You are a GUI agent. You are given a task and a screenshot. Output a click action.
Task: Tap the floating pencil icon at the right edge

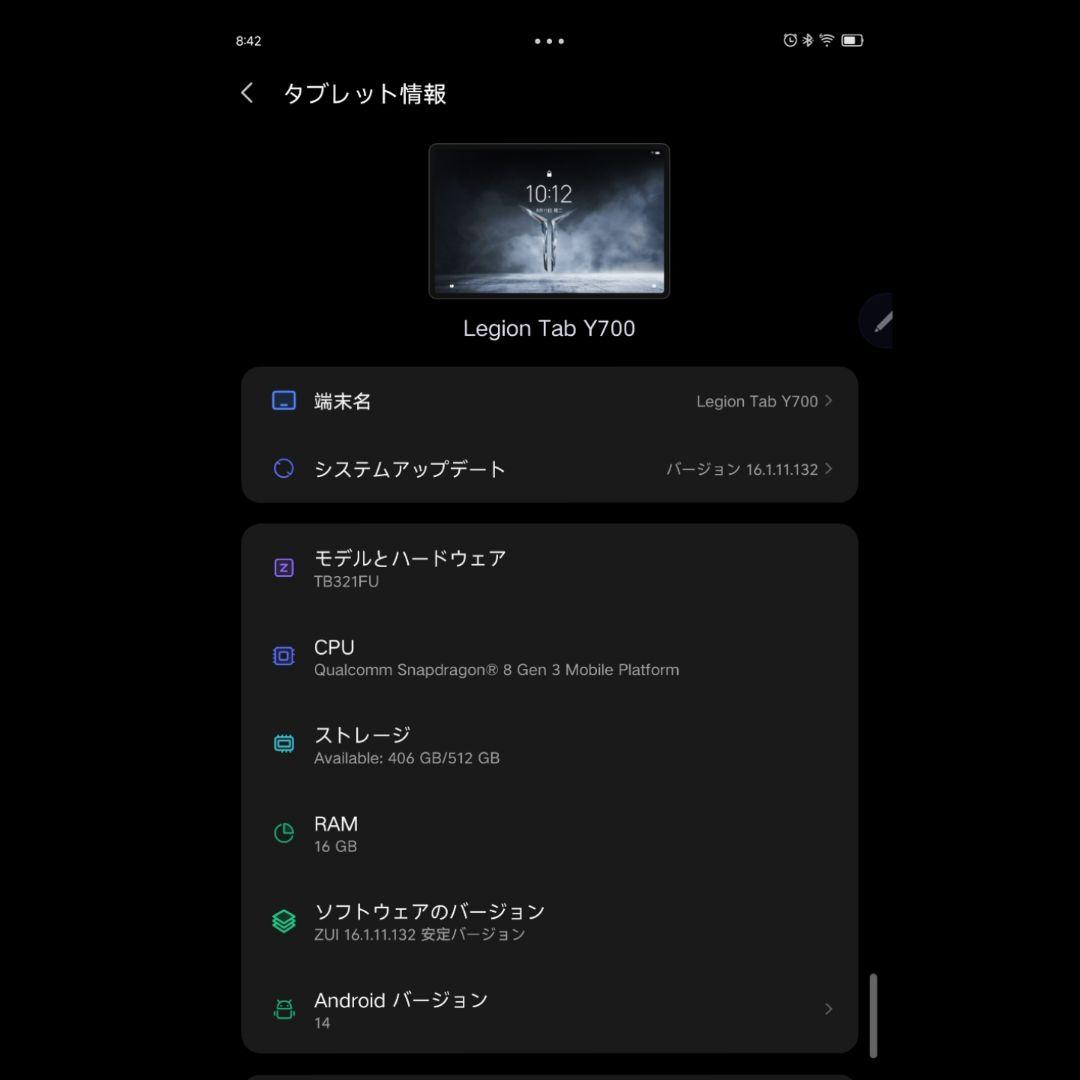pyautogui.click(x=879, y=322)
